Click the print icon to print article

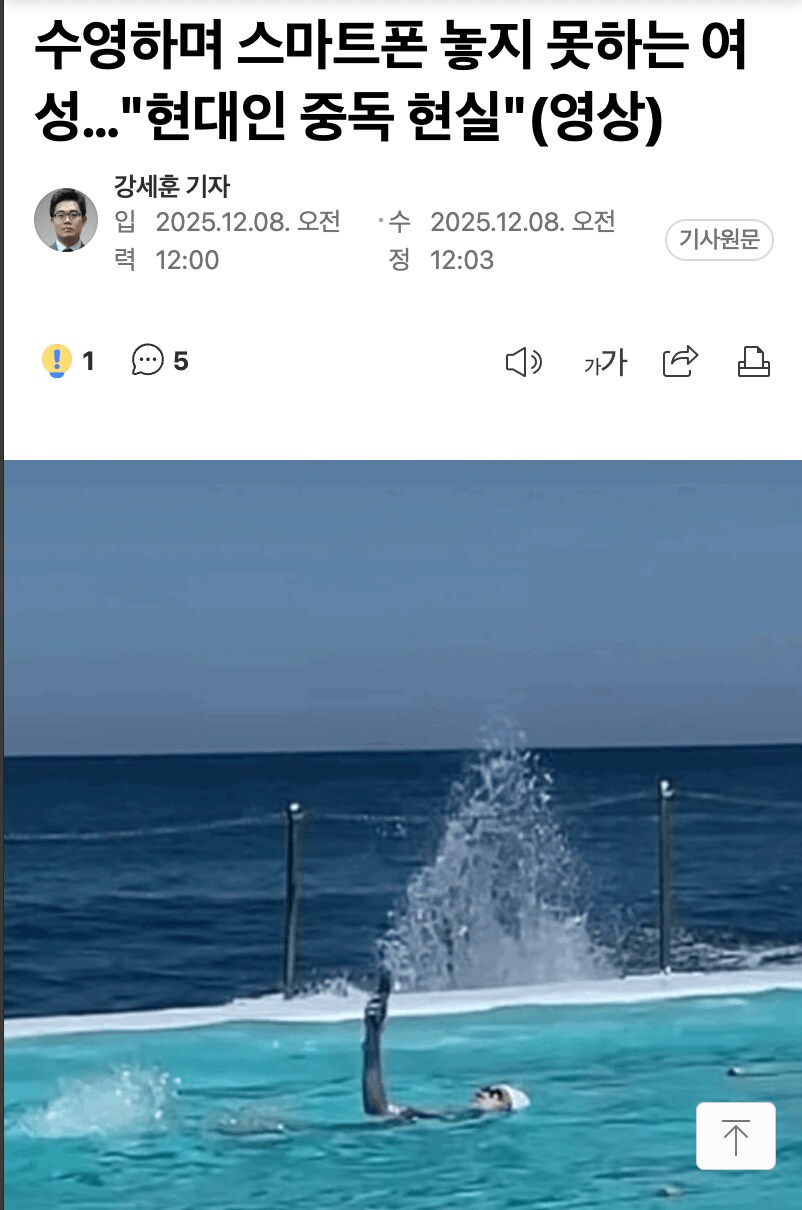[x=757, y=362]
